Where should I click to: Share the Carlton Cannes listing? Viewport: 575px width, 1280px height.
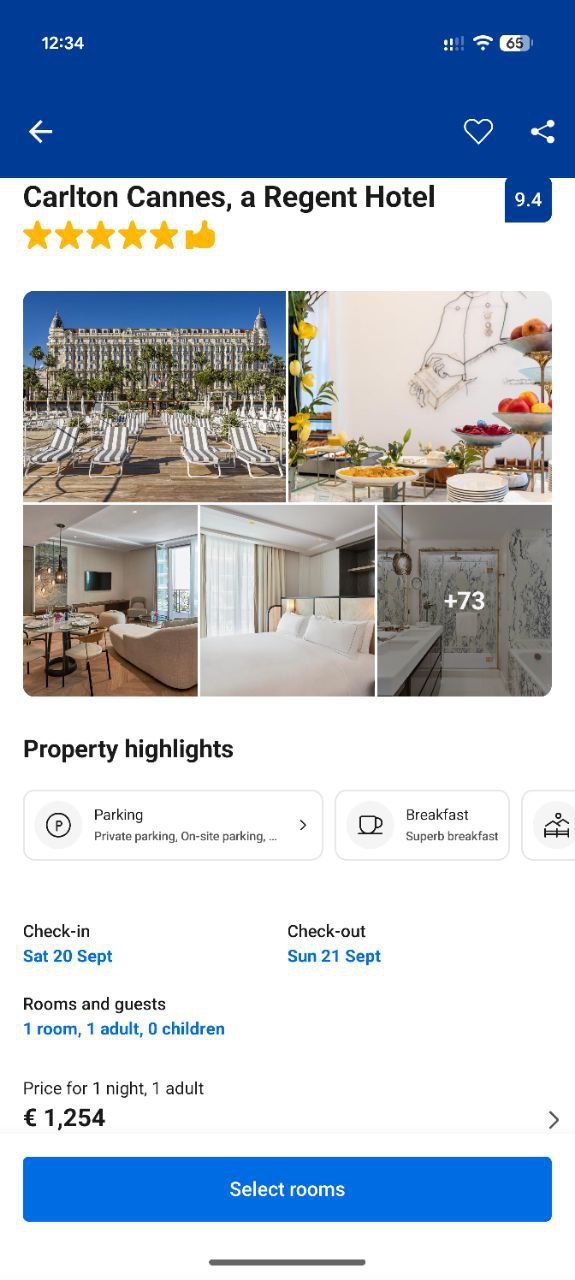(543, 131)
